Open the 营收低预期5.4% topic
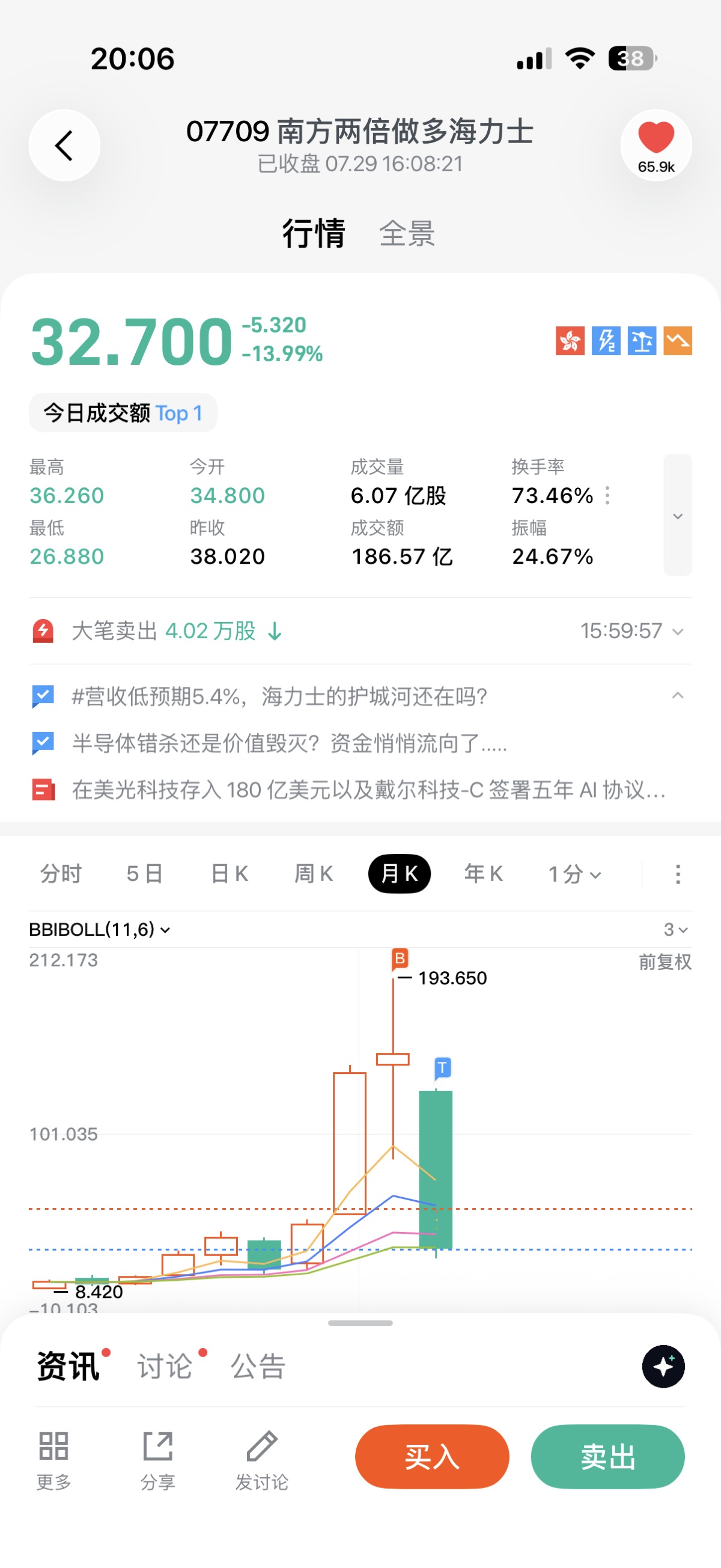The image size is (721, 1568). tap(279, 697)
